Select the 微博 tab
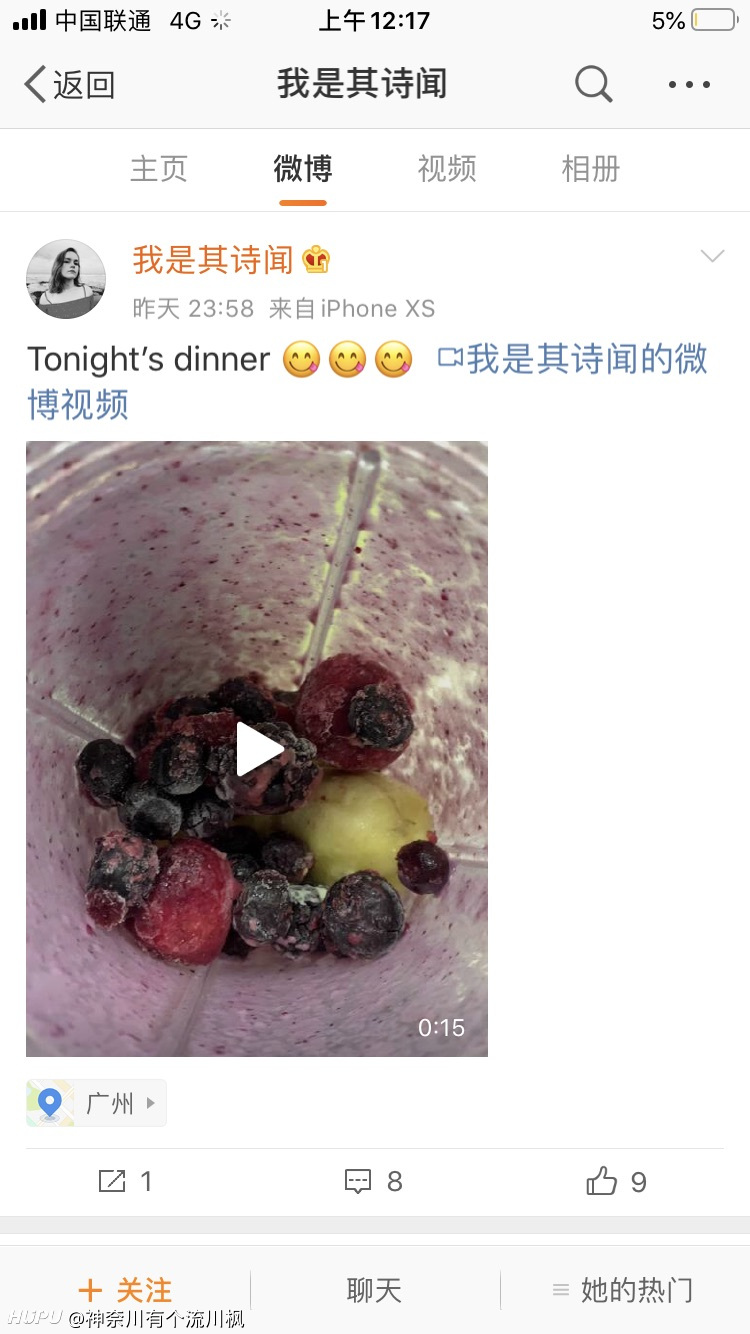 pyautogui.click(x=303, y=169)
